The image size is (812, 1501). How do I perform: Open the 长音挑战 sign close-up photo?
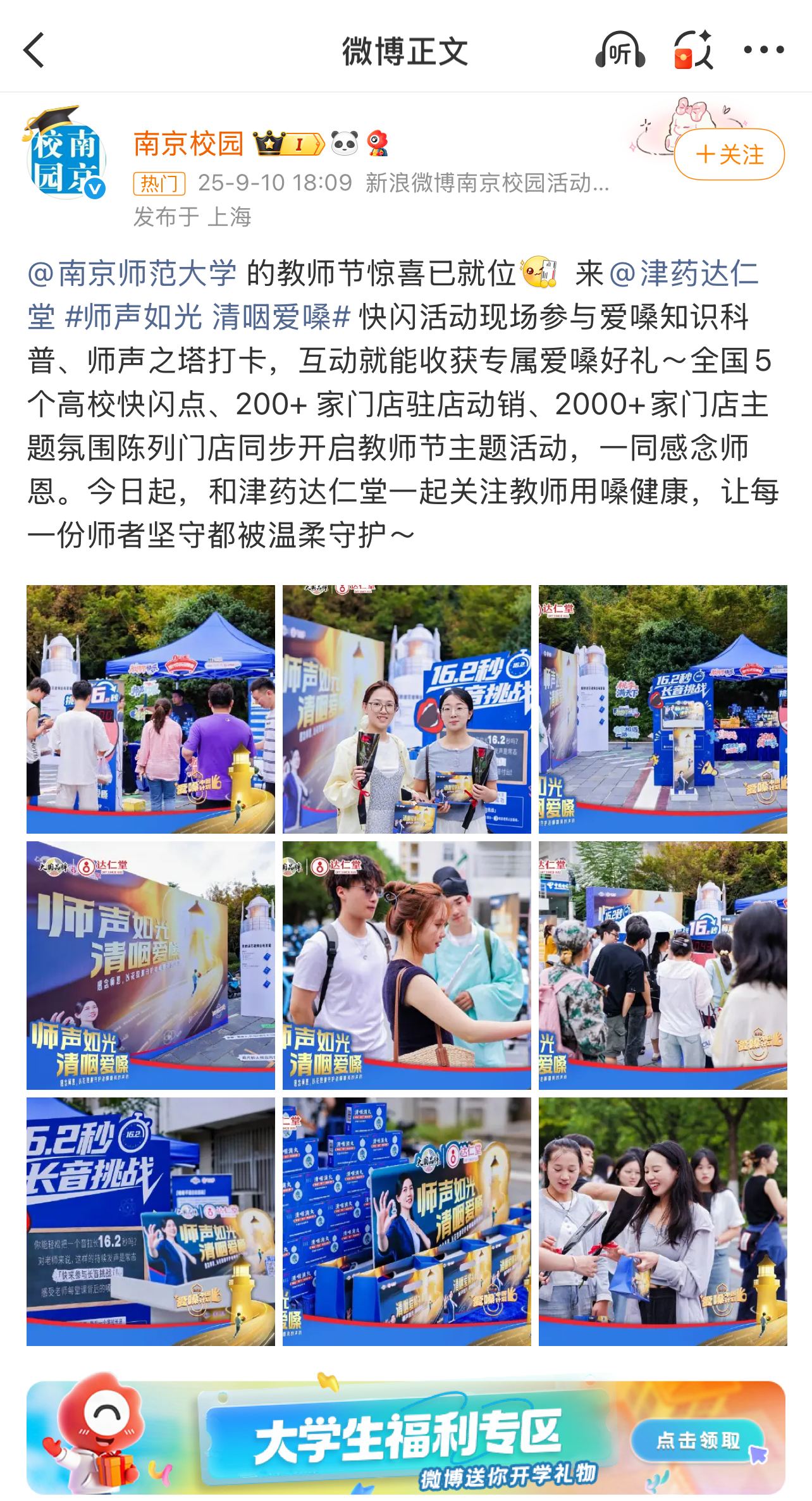(151, 1221)
